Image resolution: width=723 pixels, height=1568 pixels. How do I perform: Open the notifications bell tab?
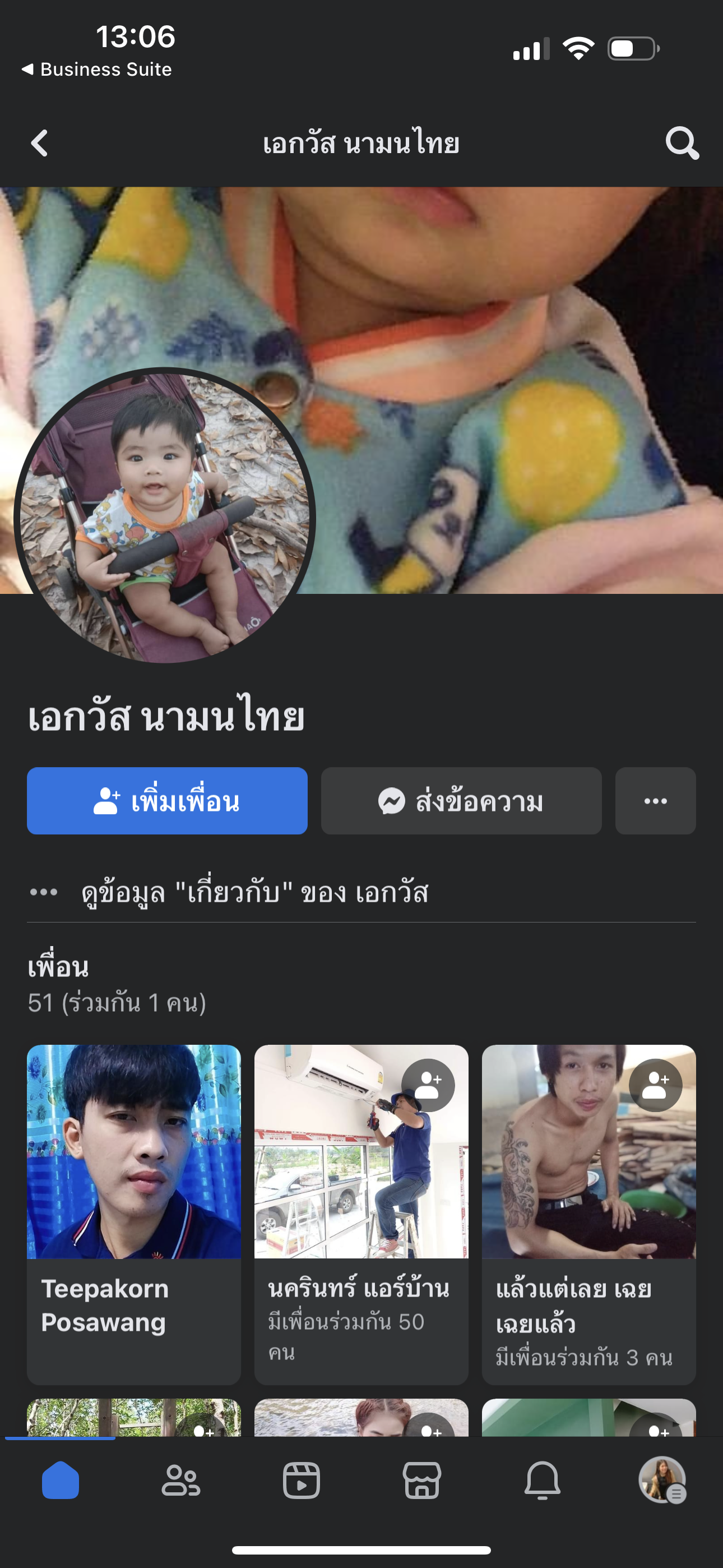point(543,1481)
